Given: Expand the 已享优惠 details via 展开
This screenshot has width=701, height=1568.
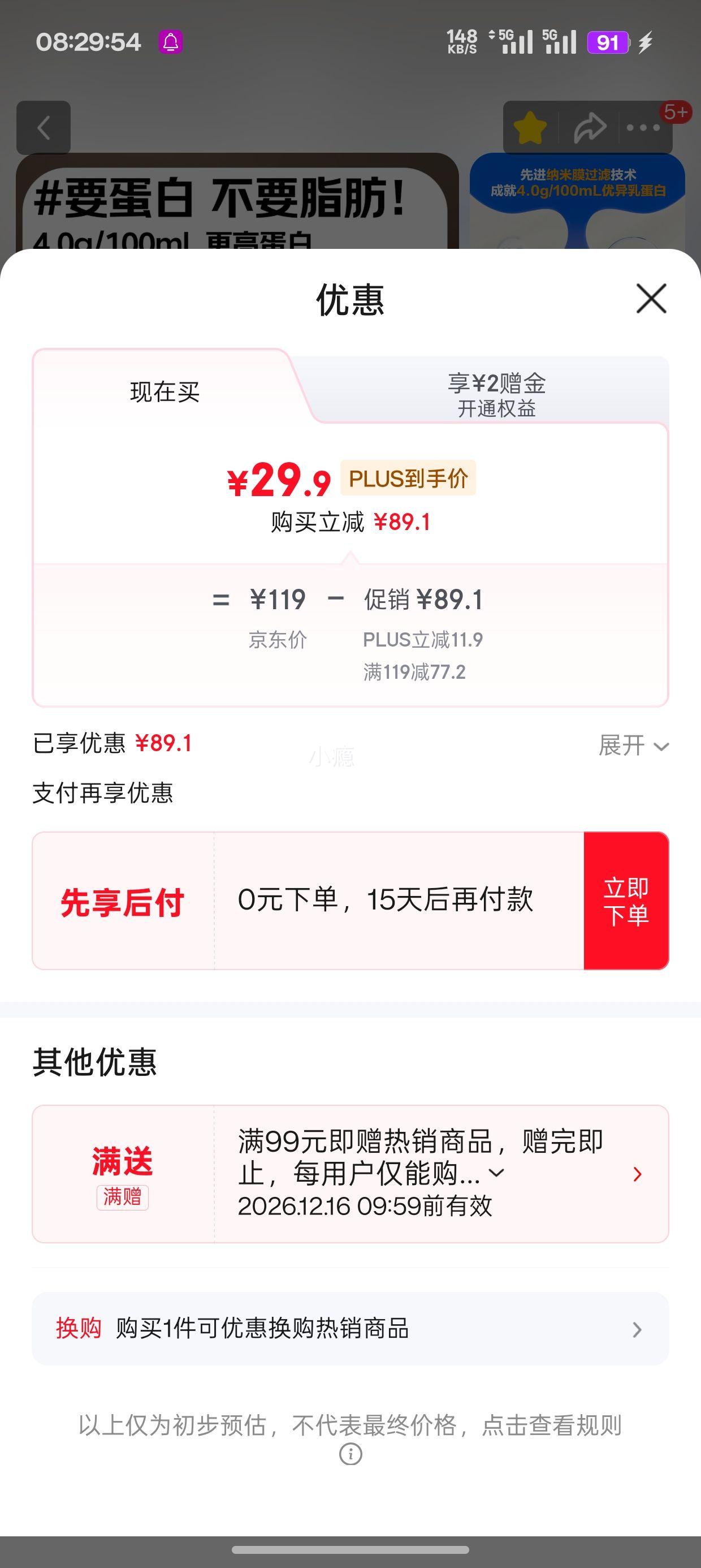Looking at the screenshot, I should [633, 745].
